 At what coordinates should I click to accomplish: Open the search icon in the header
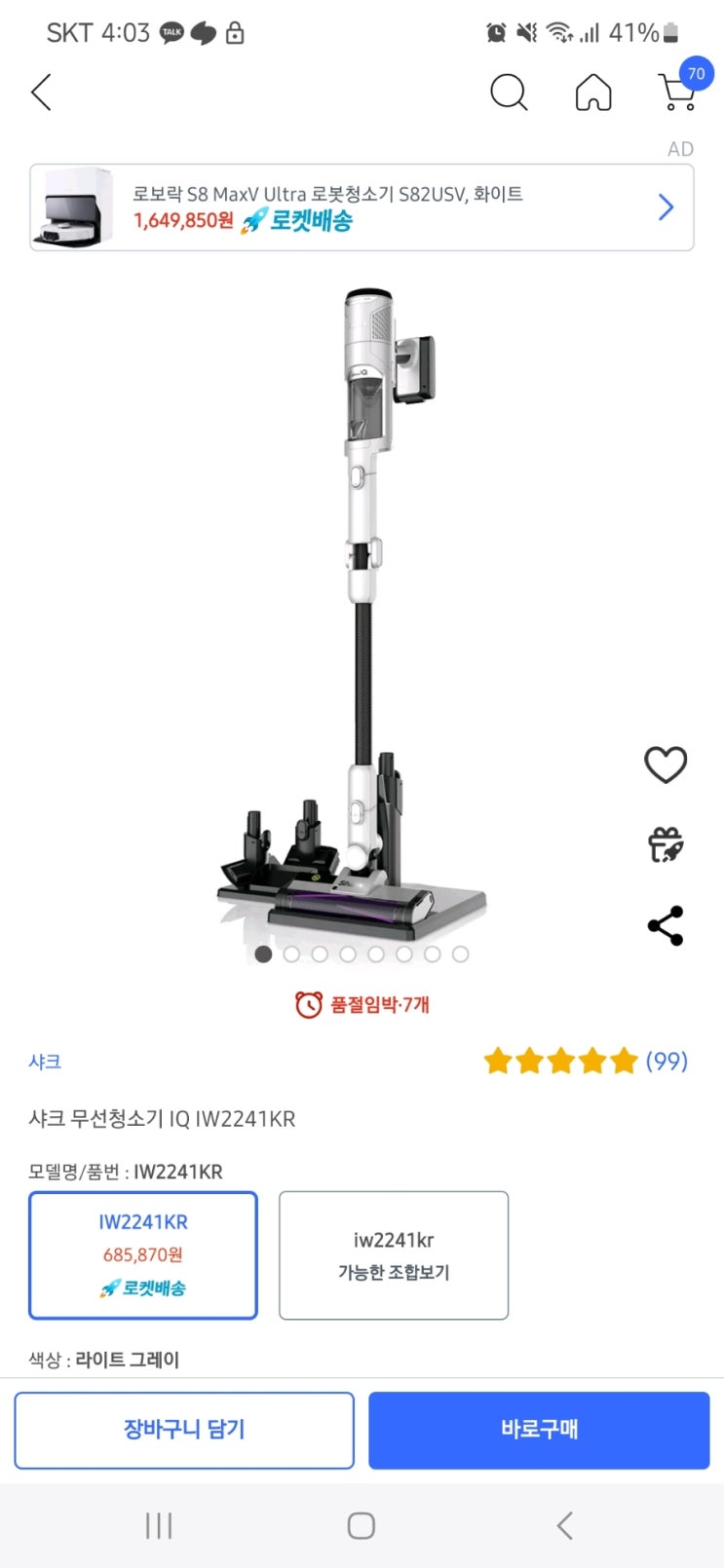(x=508, y=93)
